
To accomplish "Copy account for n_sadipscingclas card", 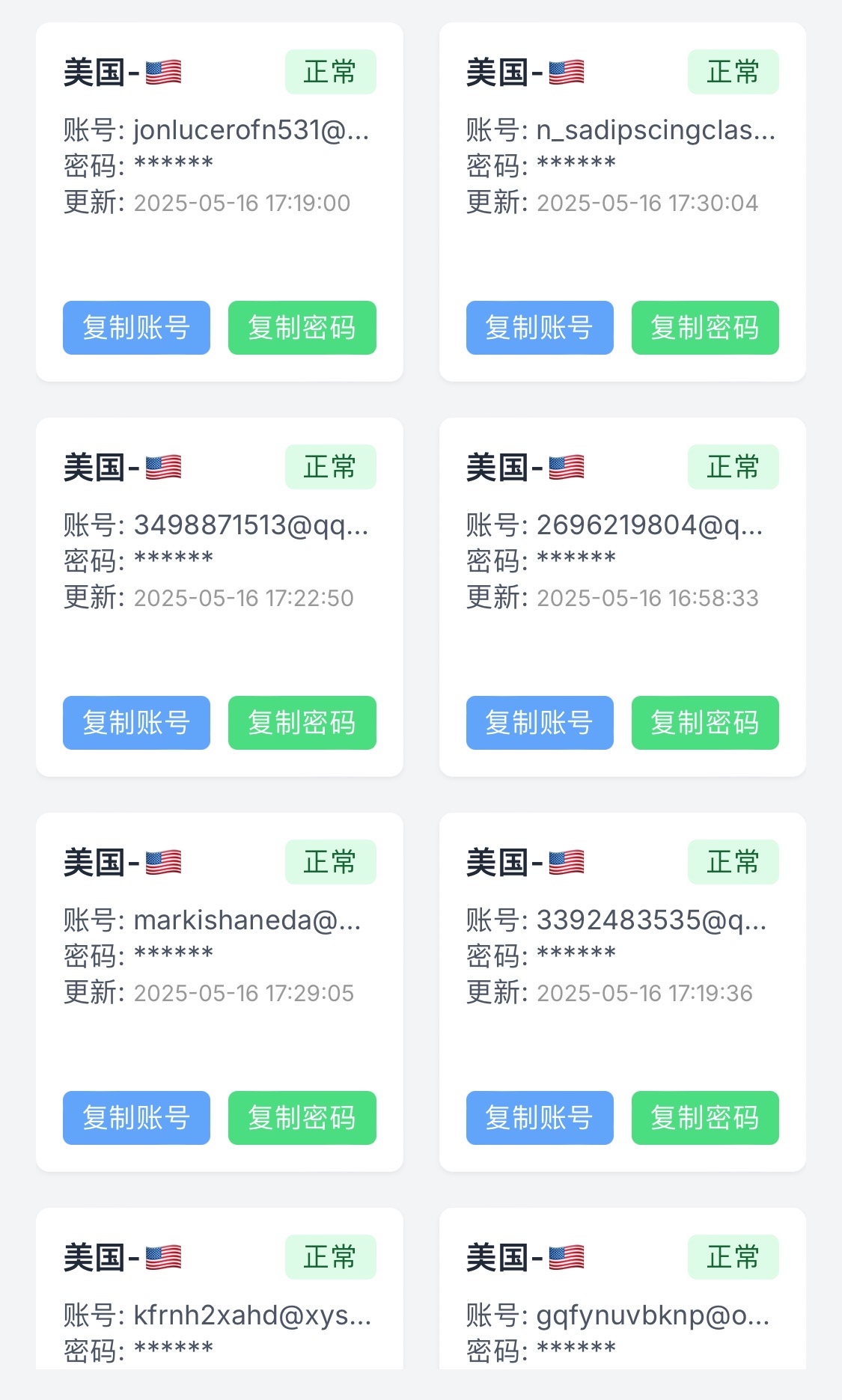I will click(x=540, y=328).
